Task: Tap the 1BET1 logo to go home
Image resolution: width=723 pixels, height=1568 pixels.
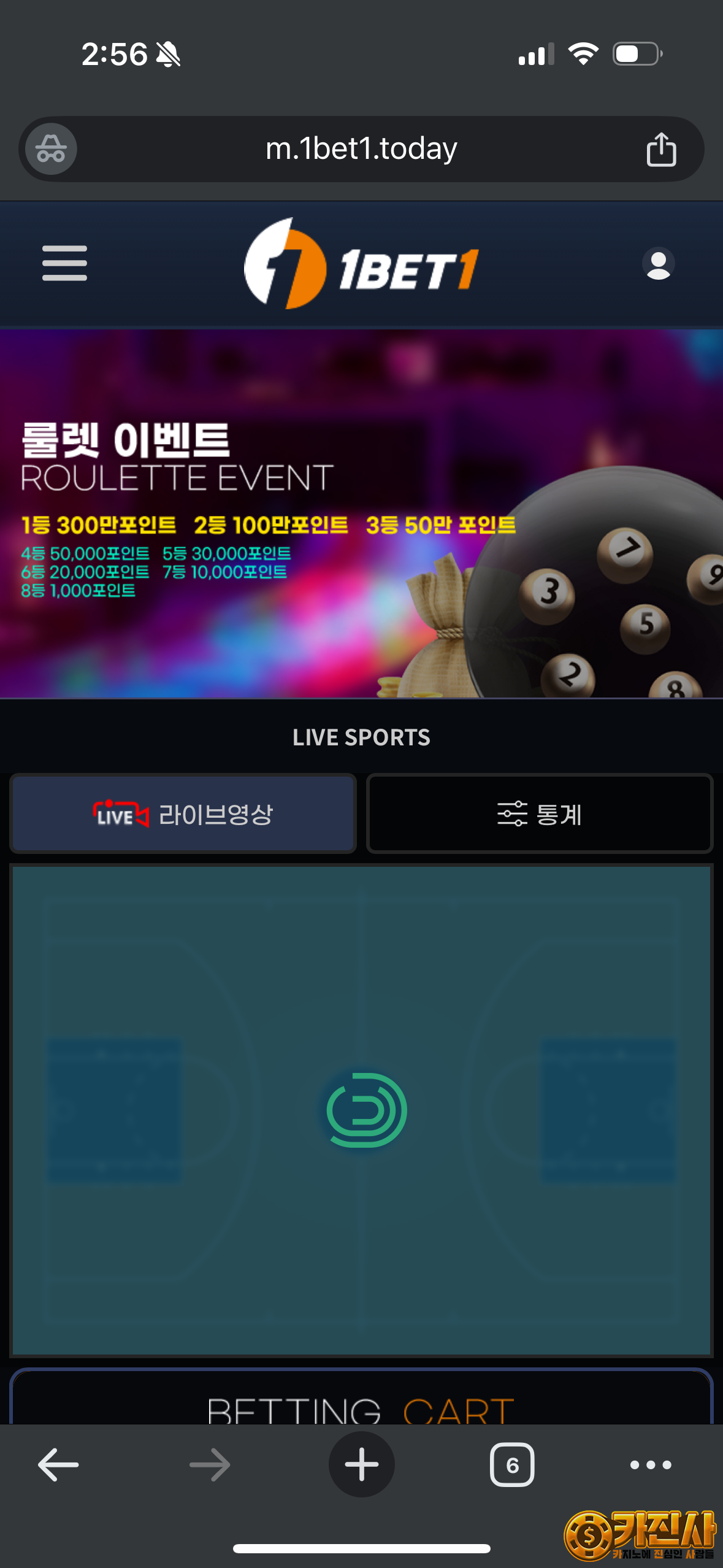Action: [361, 264]
